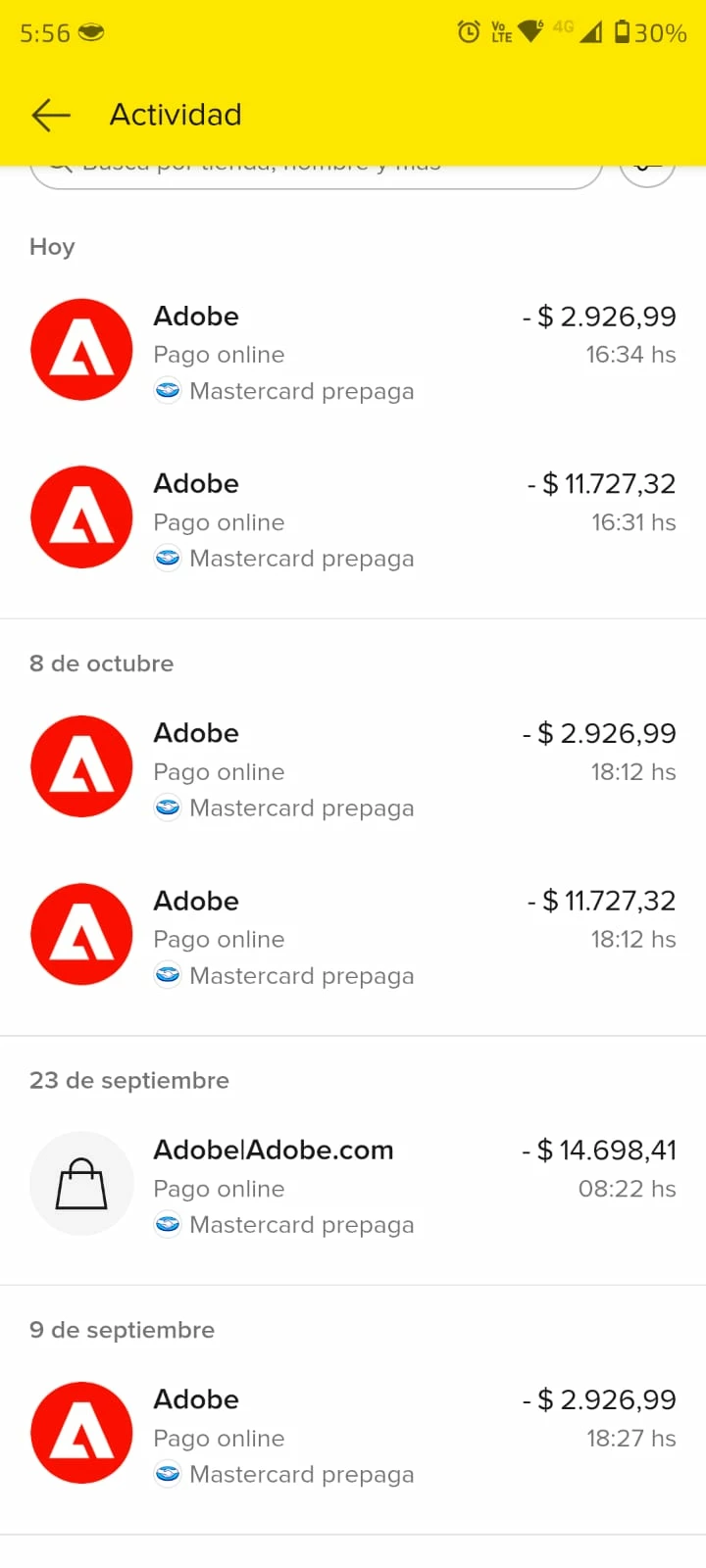Open the Adobe|Adobe.com payment of $14.698,41

[x=353, y=1186]
